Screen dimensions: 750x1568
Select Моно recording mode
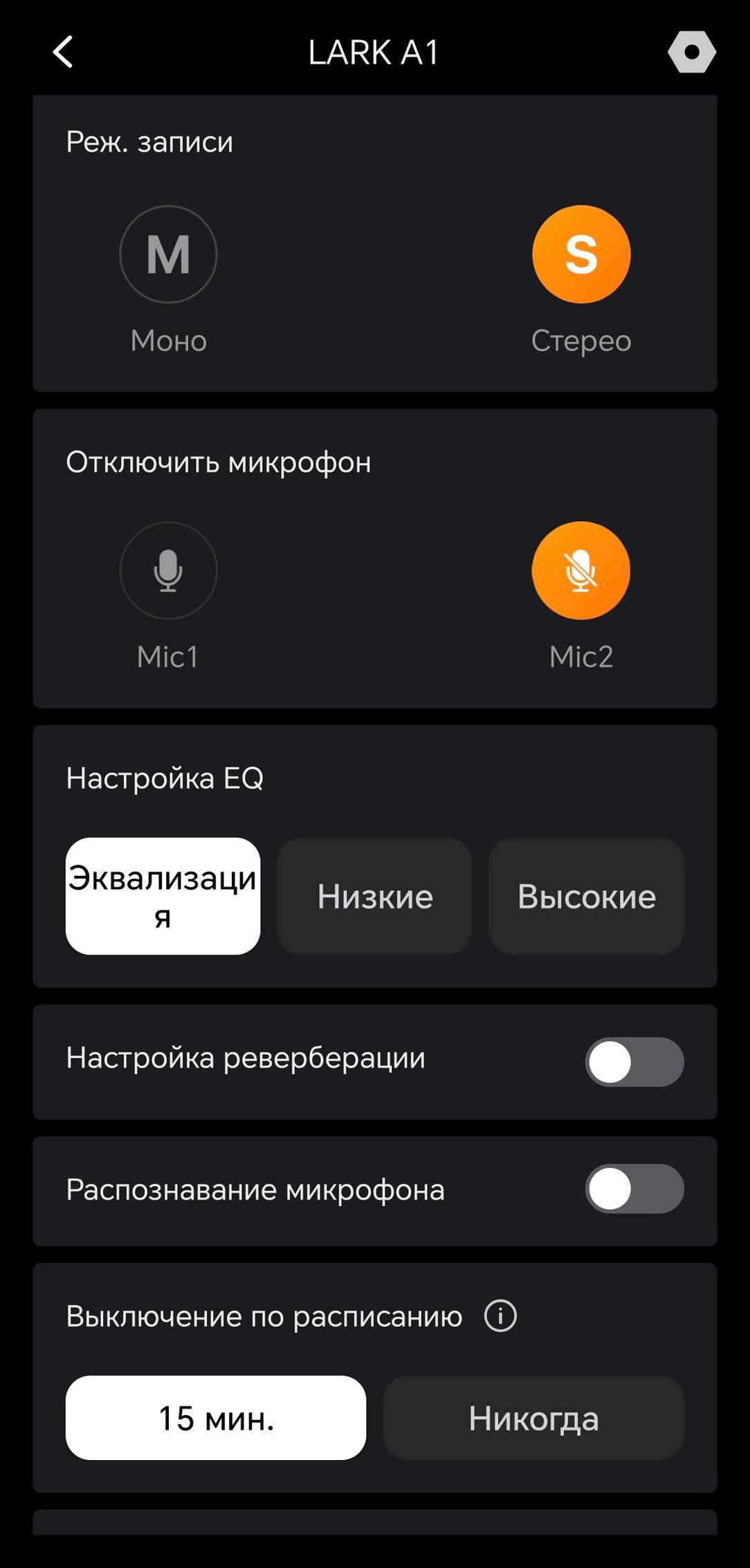168,254
